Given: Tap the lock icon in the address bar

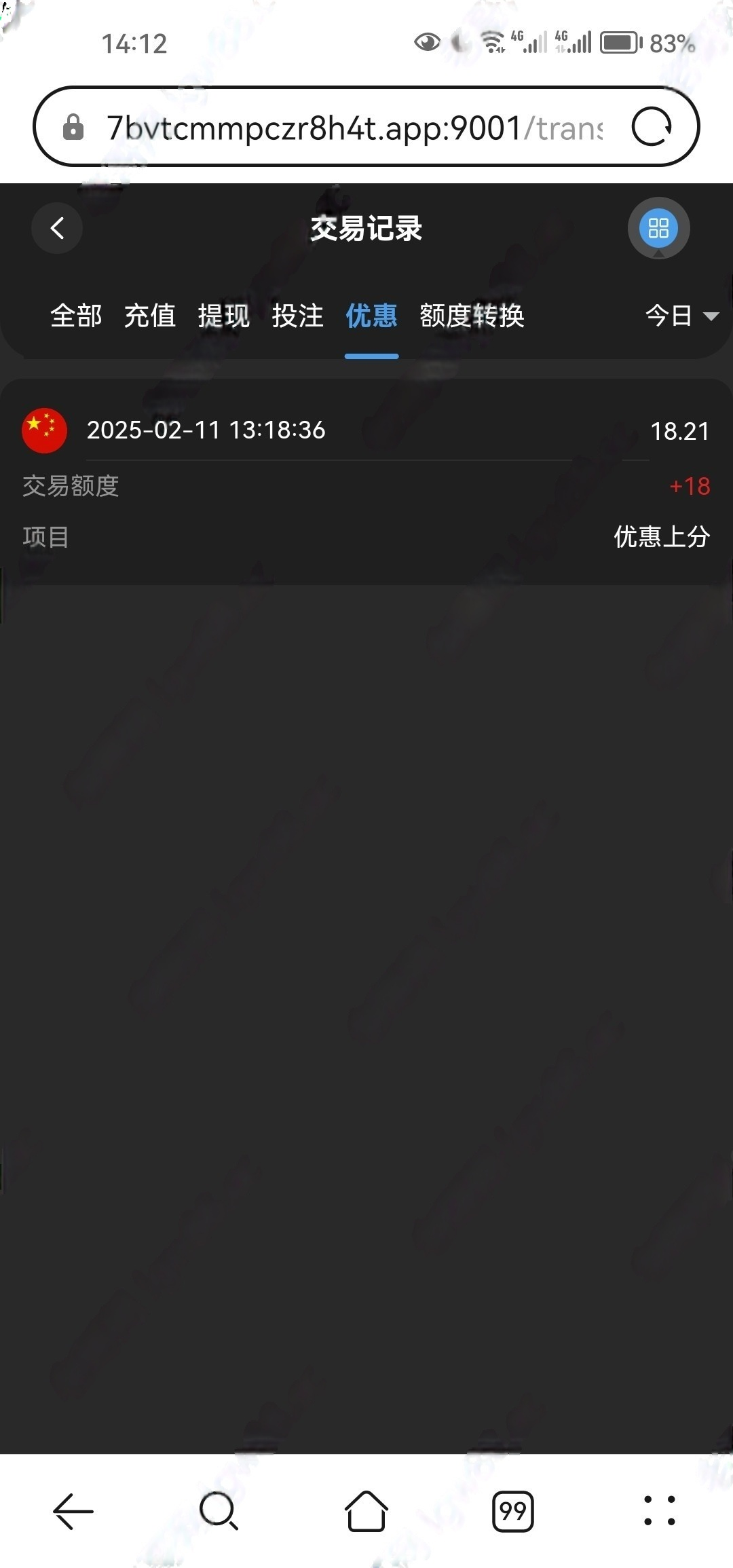Looking at the screenshot, I should [75, 127].
